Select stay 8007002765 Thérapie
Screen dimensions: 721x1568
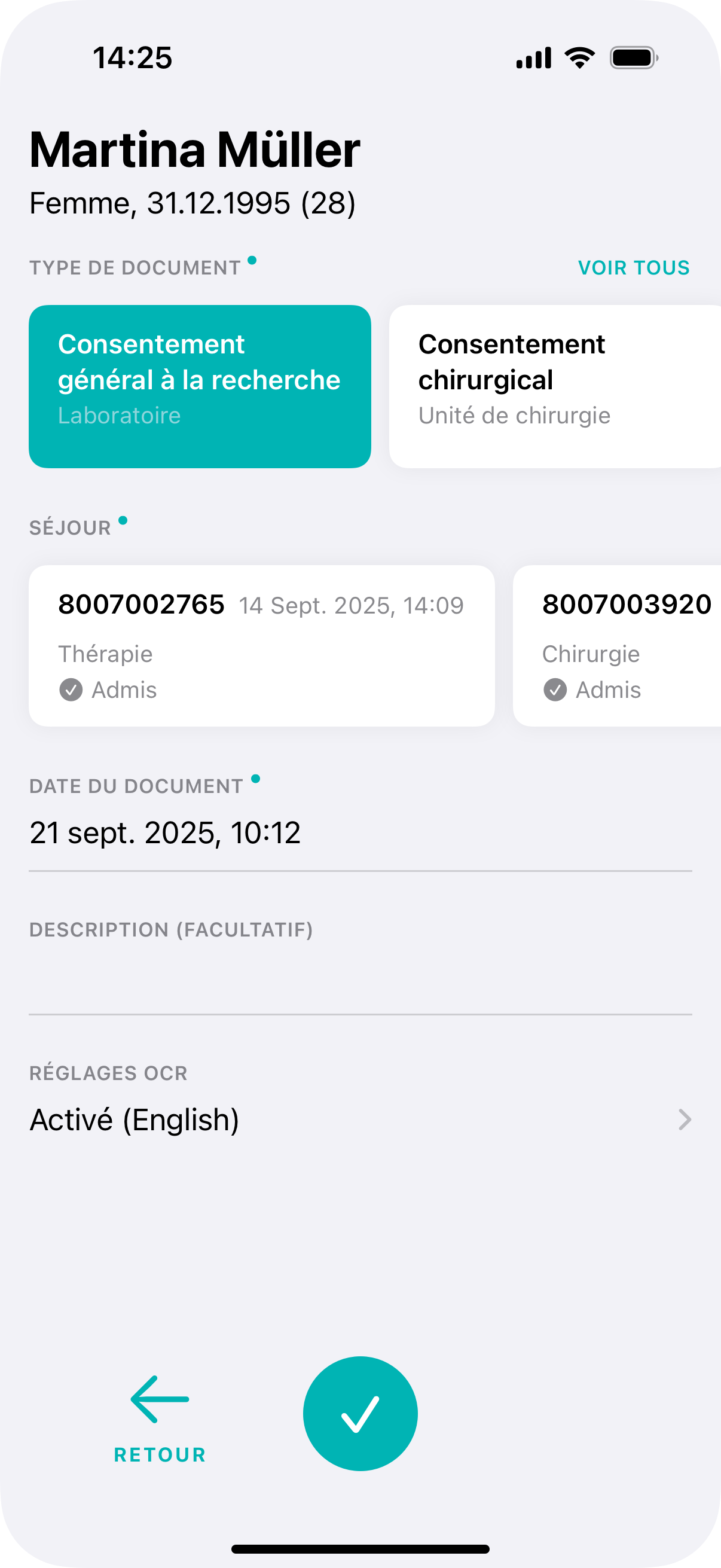tap(262, 645)
